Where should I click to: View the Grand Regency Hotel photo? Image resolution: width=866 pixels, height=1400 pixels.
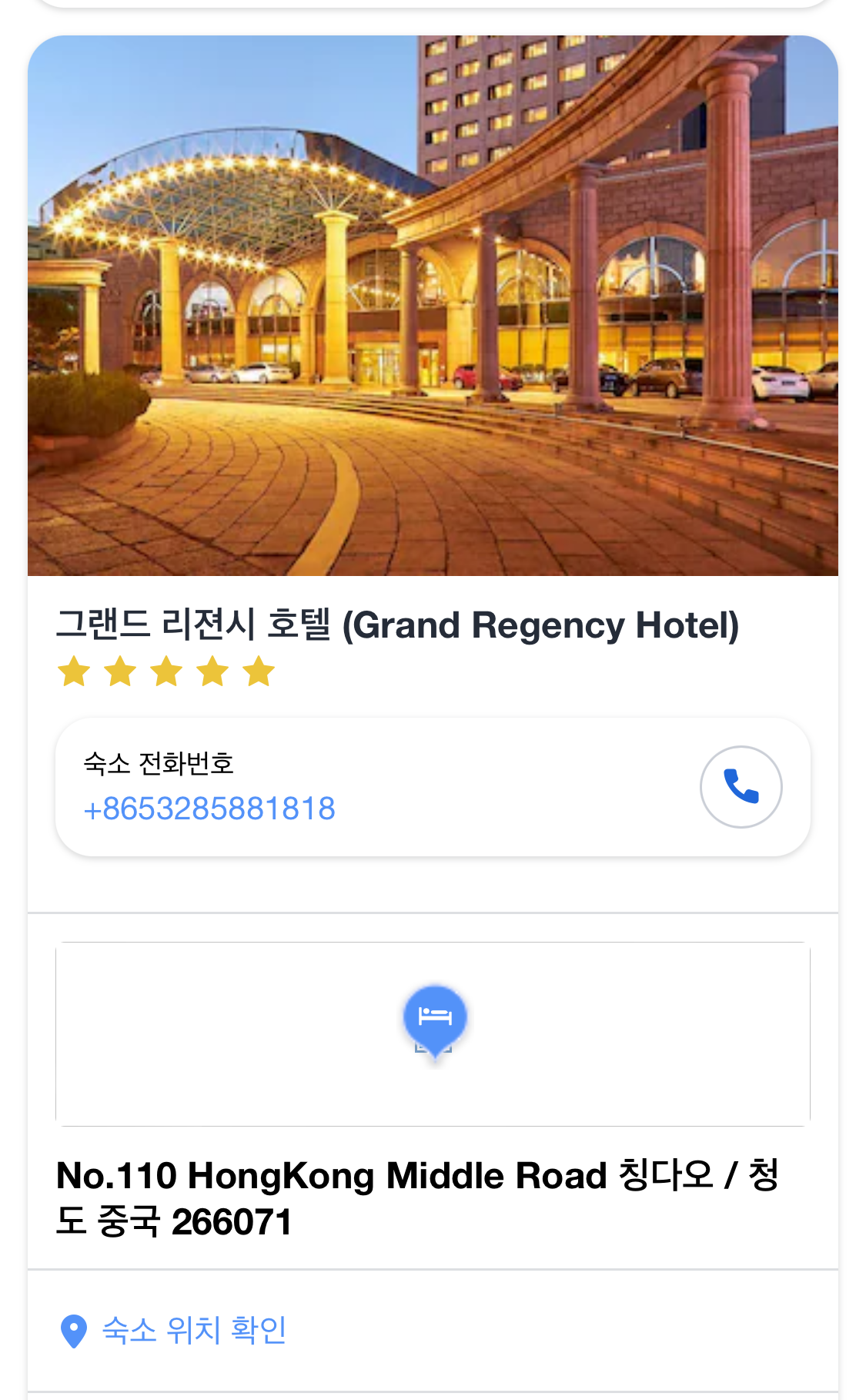point(433,306)
